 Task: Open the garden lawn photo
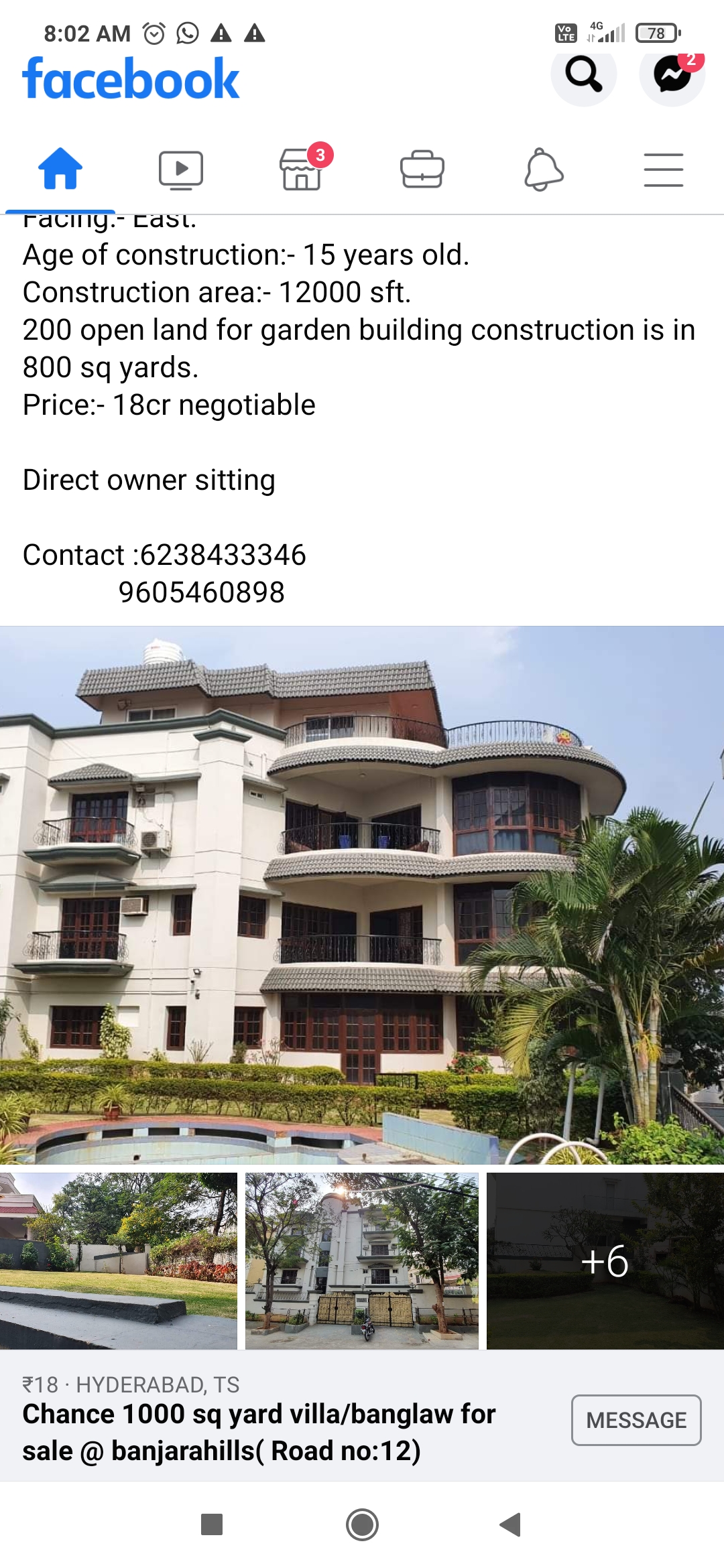(119, 1260)
